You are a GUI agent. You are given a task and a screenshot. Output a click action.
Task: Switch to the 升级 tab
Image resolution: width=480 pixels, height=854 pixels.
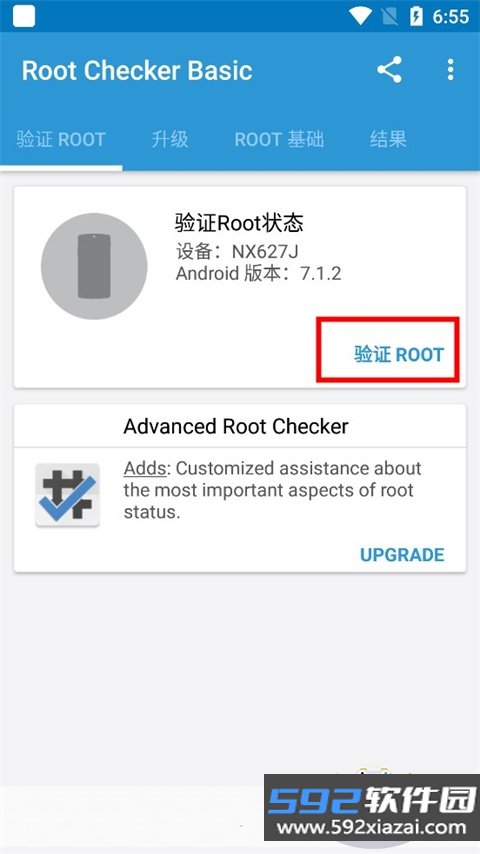tap(170, 139)
